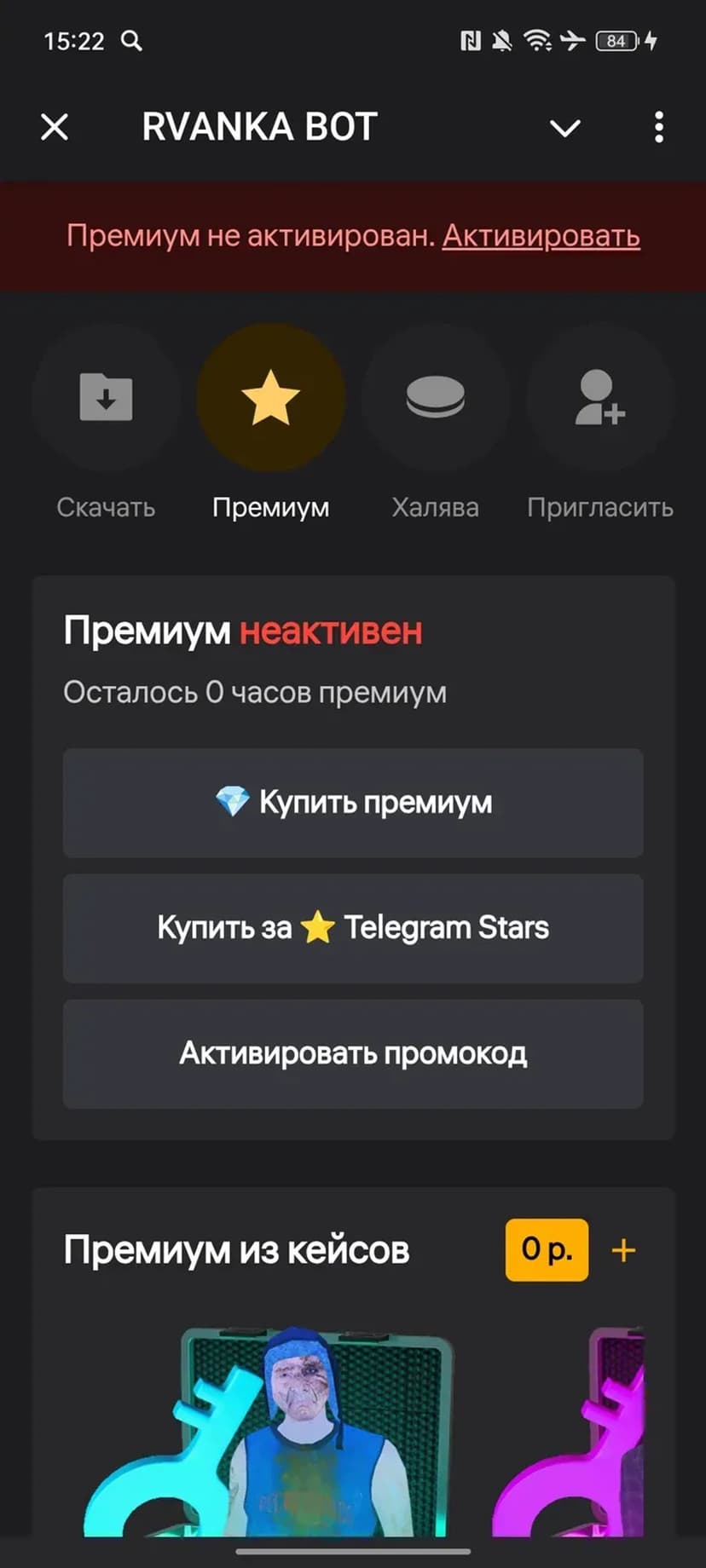706x1568 pixels.
Task: Open the 0 р. balance badge
Action: coord(547,1250)
